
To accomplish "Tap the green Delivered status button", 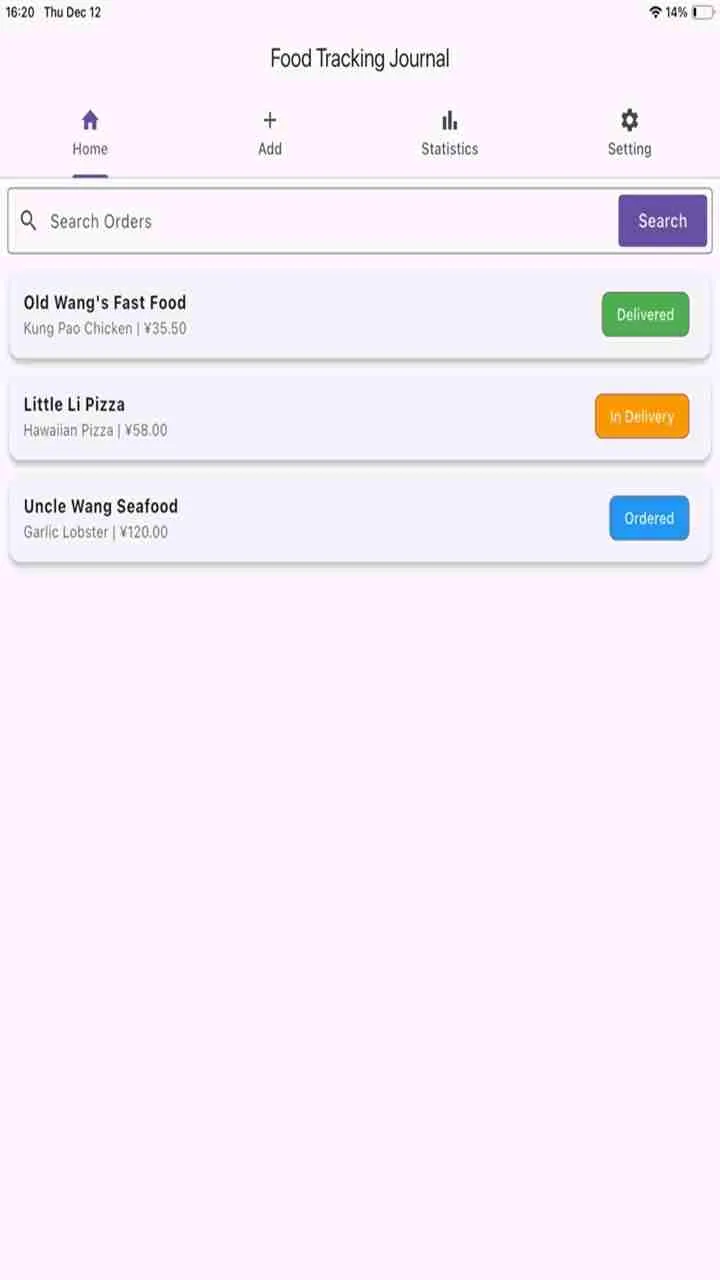I will [x=645, y=314].
